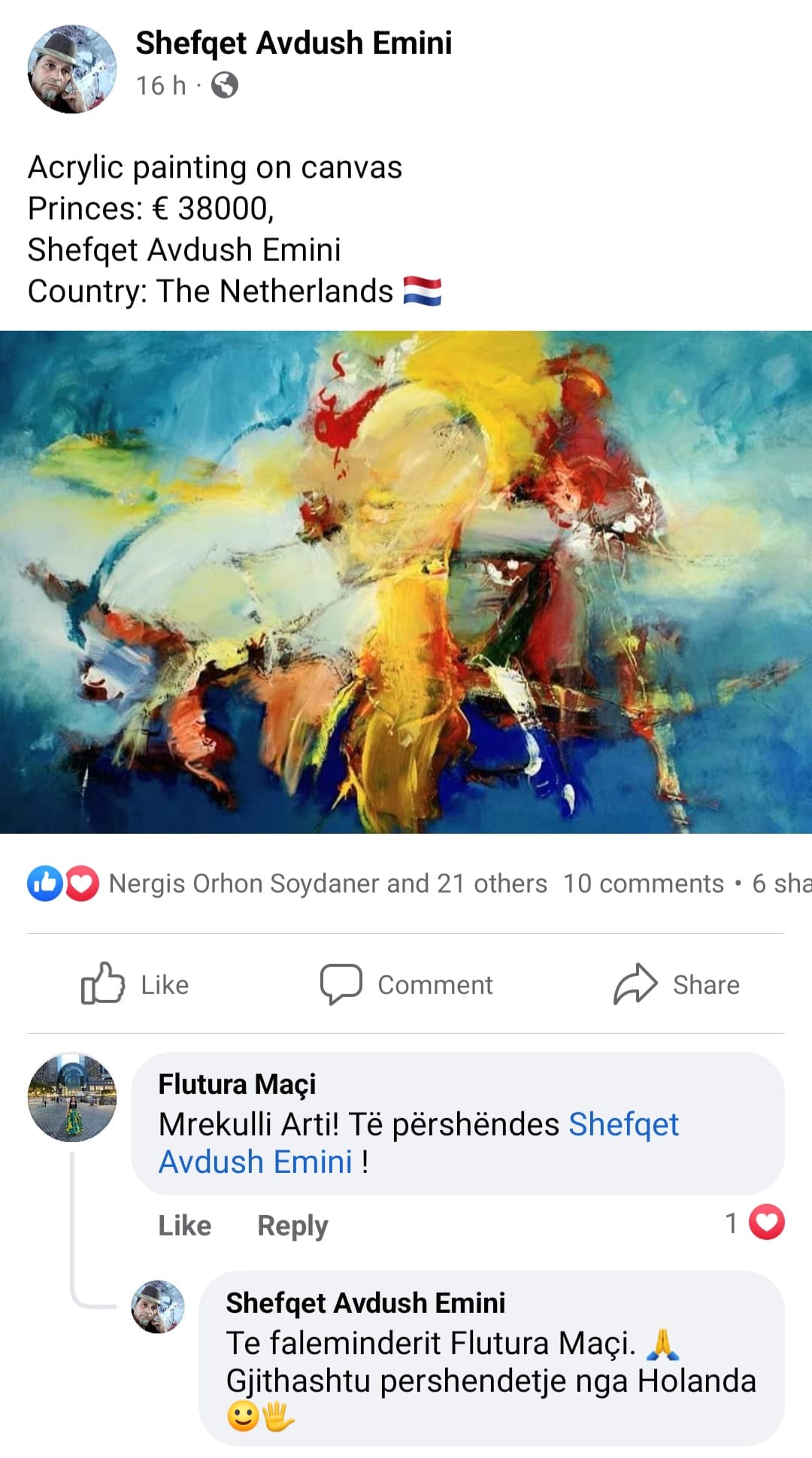Open Shefqet Avdush Emini's name in reply
The width and height of the screenshot is (812, 1458).
pyautogui.click(x=365, y=1303)
